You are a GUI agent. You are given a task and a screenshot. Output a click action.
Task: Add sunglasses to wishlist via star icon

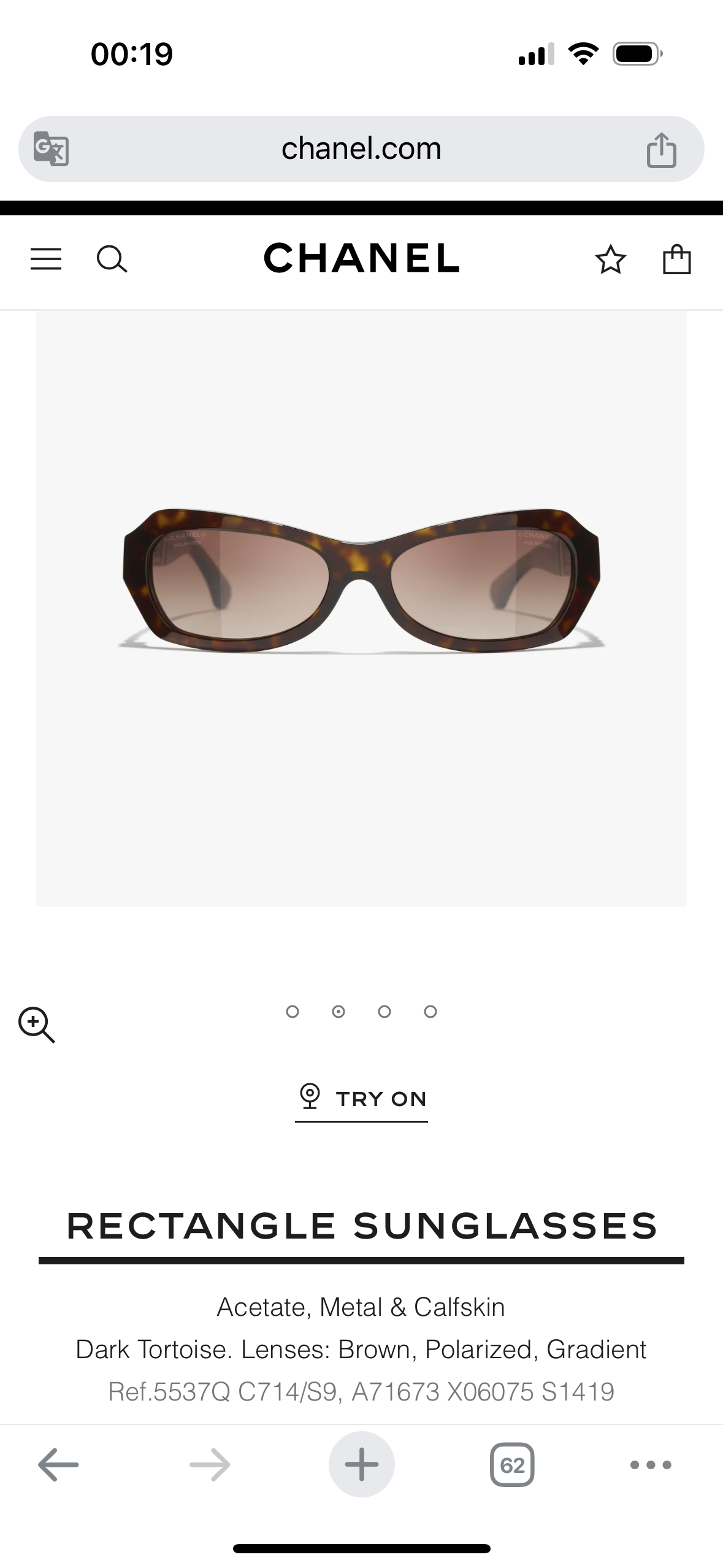611,259
